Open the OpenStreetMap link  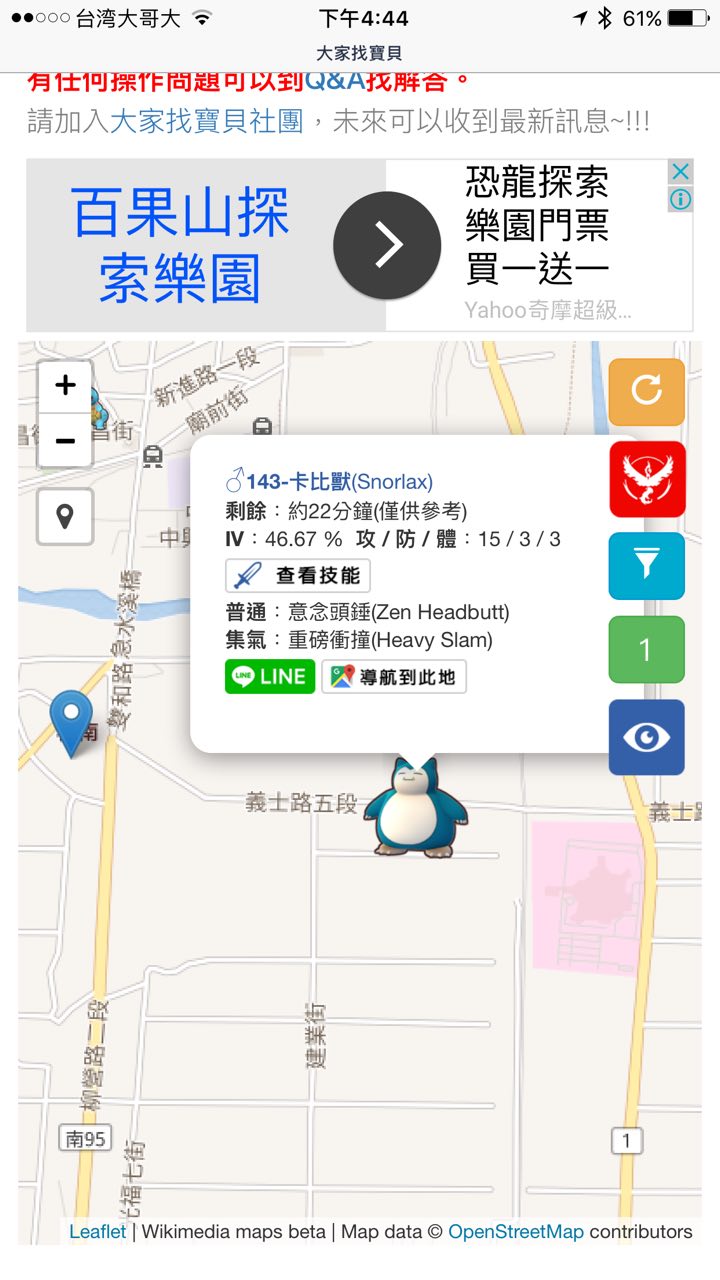tap(515, 1231)
